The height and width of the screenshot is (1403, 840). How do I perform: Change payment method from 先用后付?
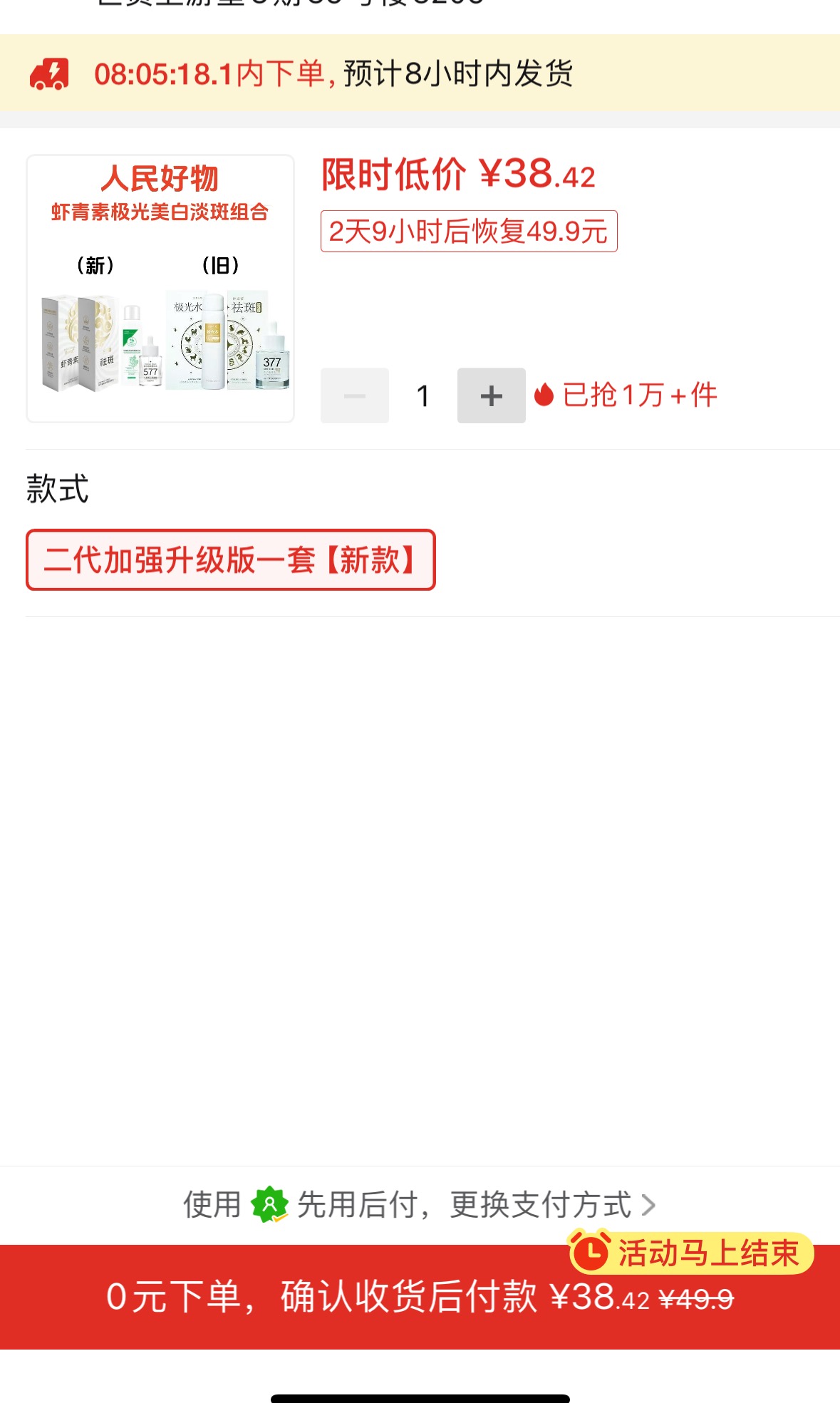tap(541, 1205)
